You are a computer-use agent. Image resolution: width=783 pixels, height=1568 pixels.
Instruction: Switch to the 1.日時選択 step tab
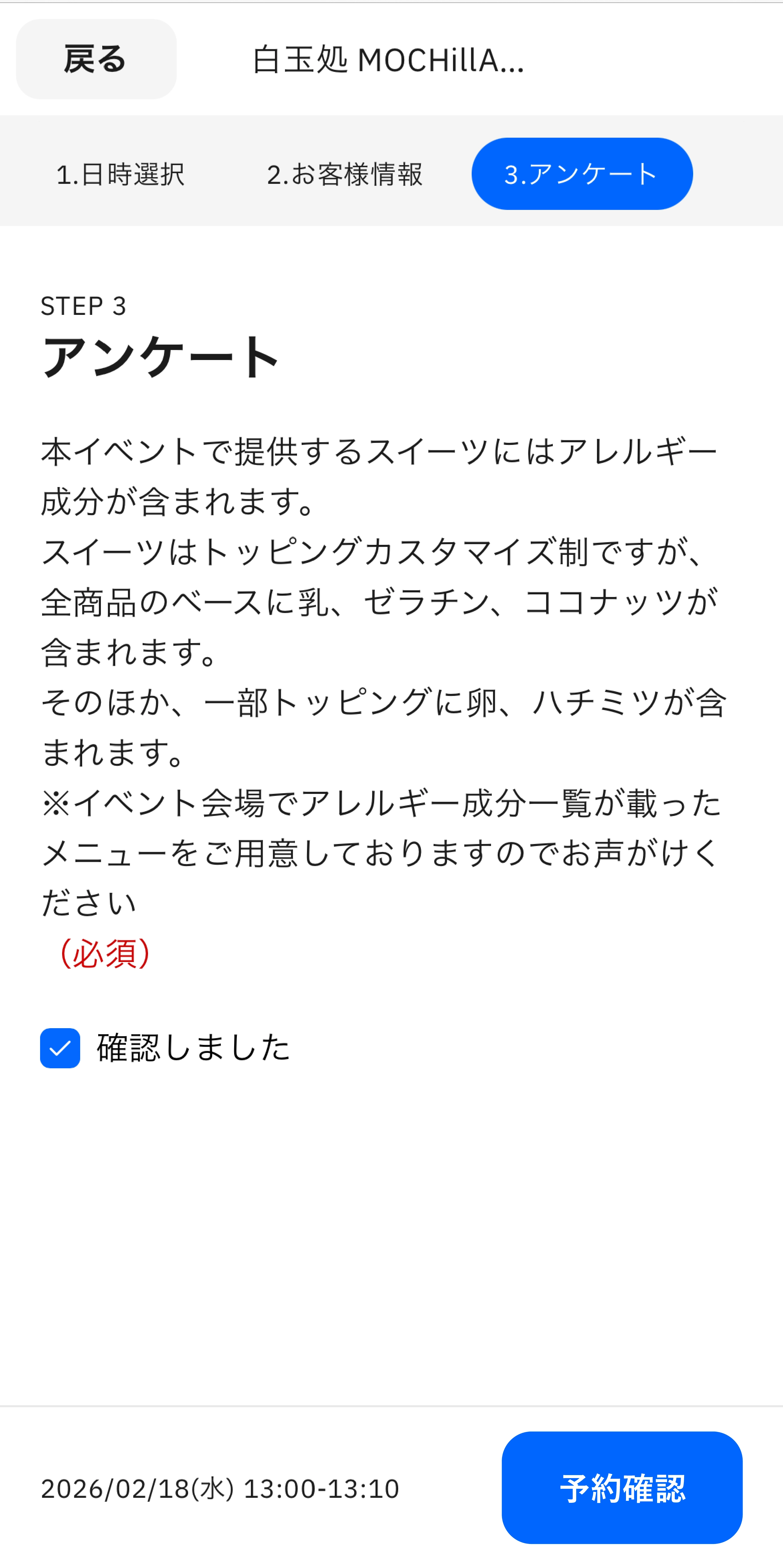(x=121, y=175)
